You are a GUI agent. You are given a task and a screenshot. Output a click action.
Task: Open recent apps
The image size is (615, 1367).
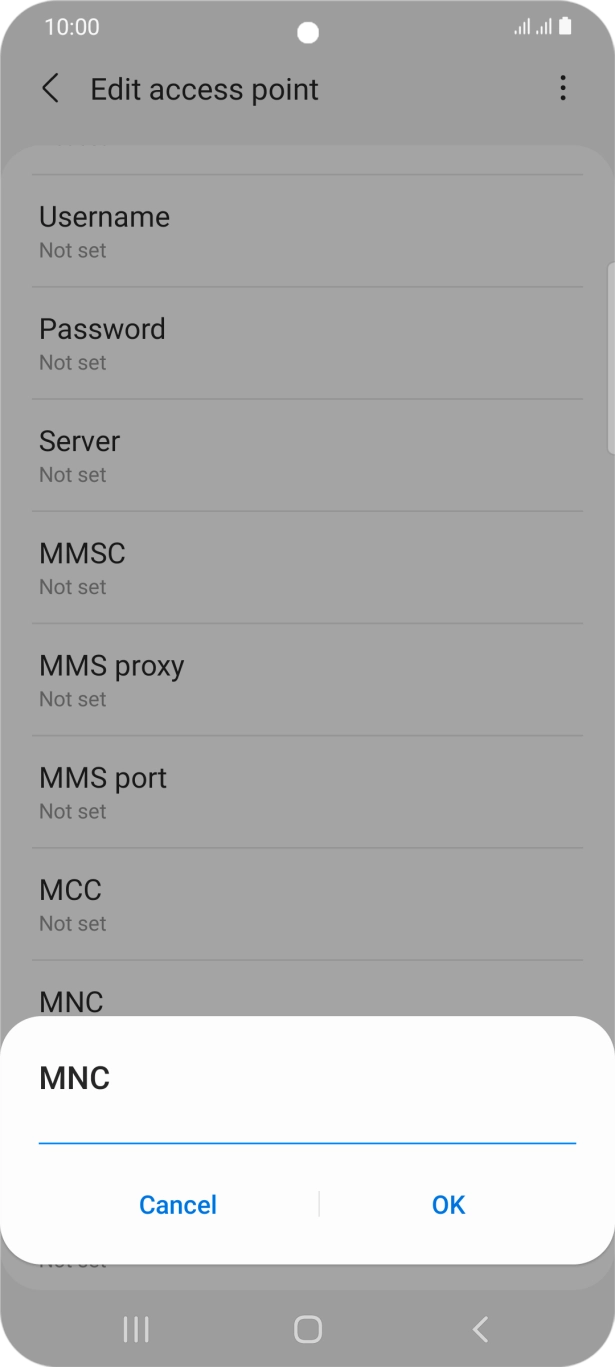tap(135, 1329)
